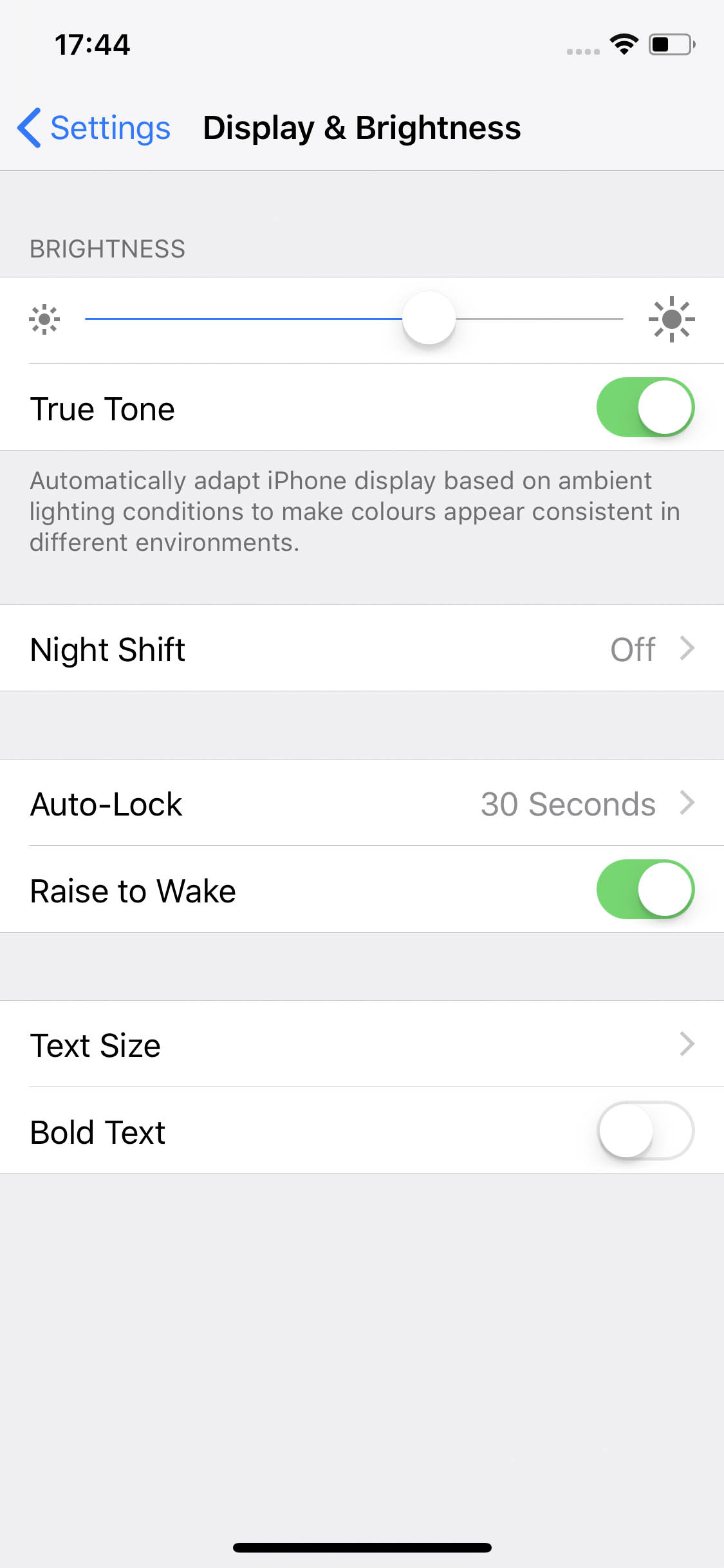Disable Raise to Wake
This screenshot has width=724, height=1568.
point(645,890)
